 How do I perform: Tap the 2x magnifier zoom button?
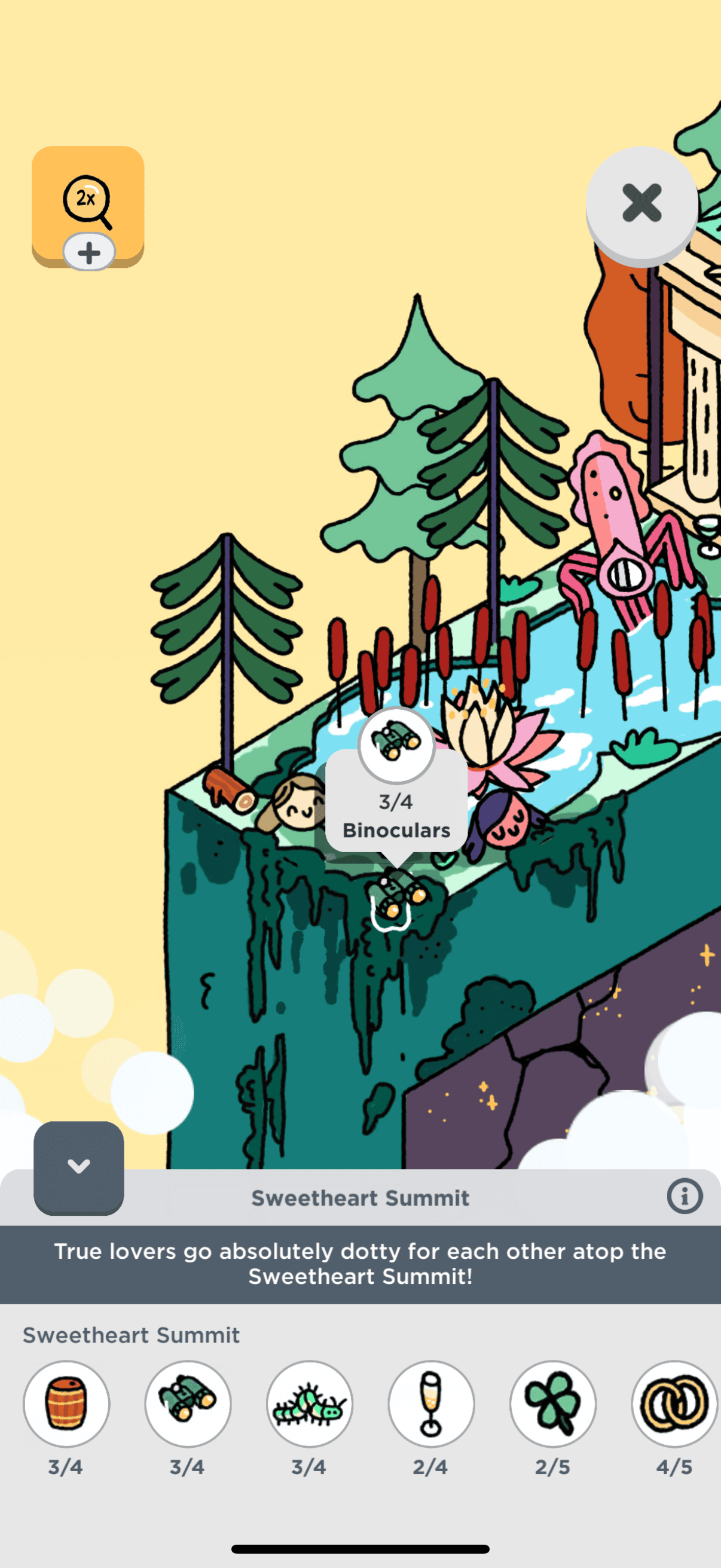88,204
